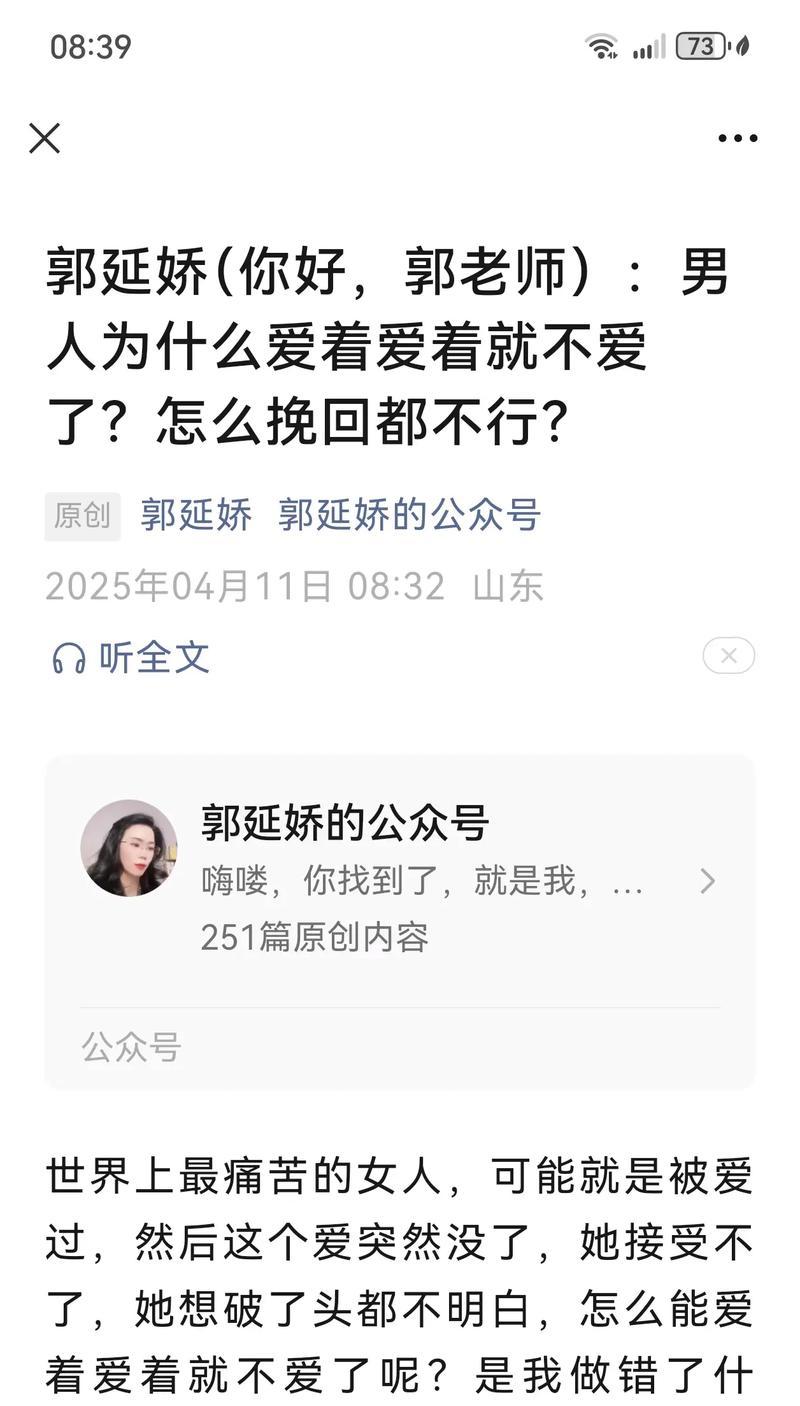Viewport: 800px width, 1406px height.
Task: Open author link 郭延娇
Action: [196, 515]
